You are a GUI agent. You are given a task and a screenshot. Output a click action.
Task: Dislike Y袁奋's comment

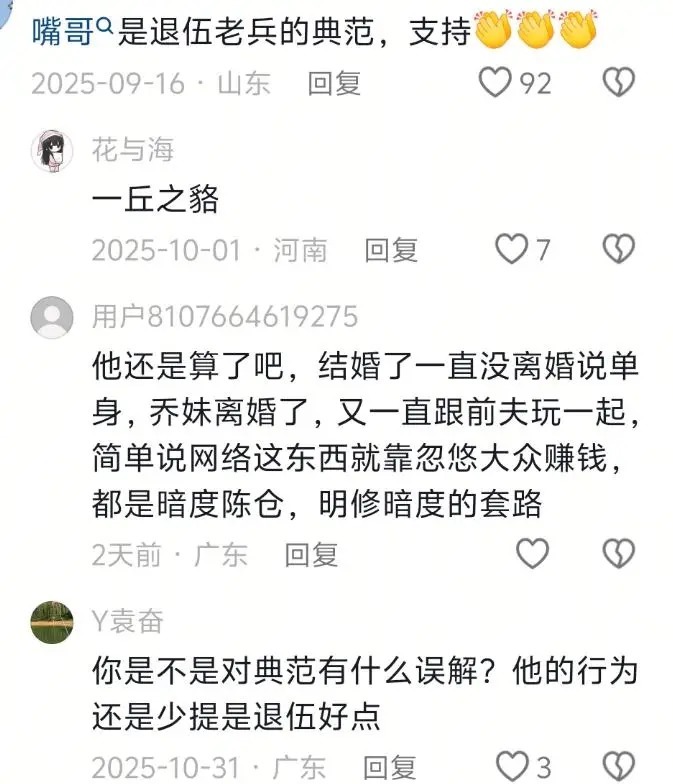coord(620,768)
